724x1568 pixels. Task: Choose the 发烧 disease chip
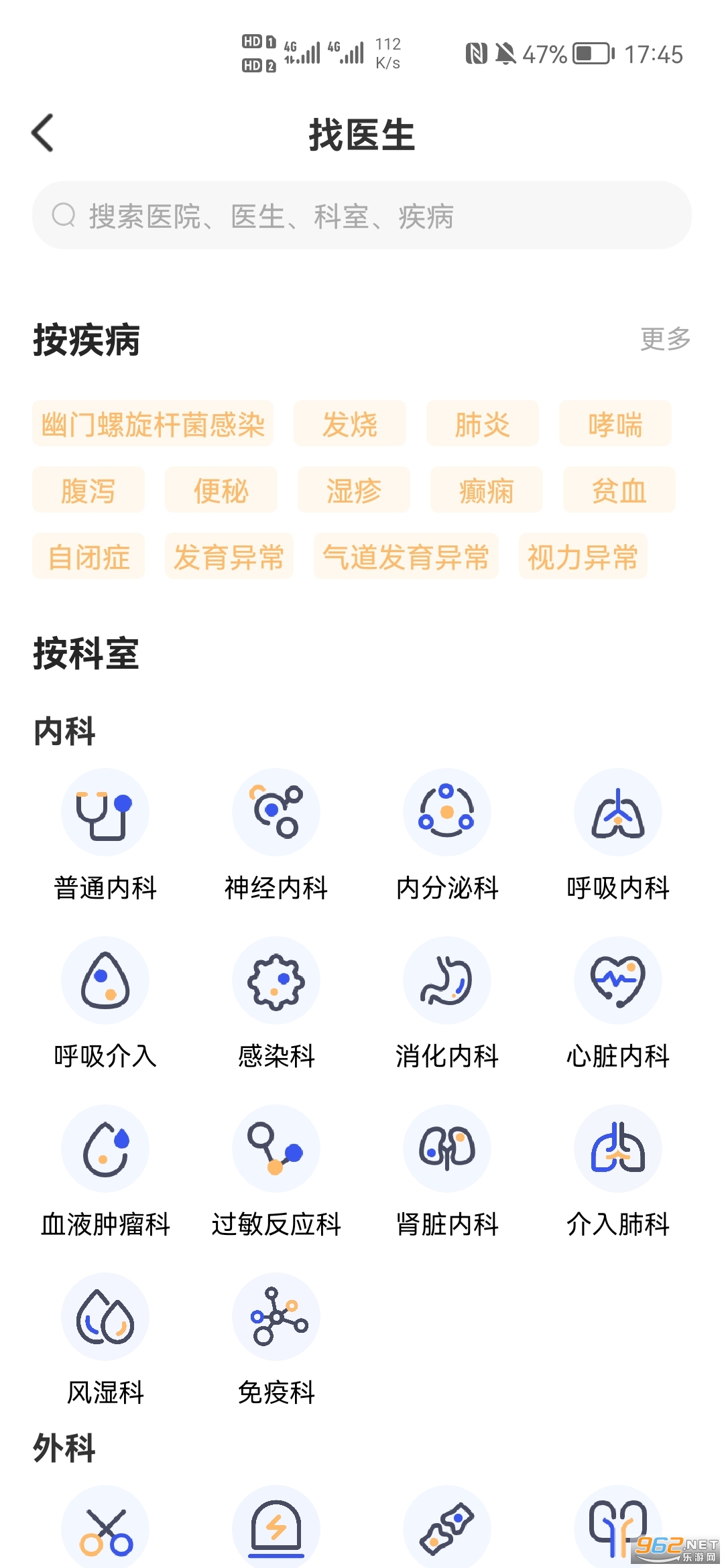pyautogui.click(x=349, y=424)
